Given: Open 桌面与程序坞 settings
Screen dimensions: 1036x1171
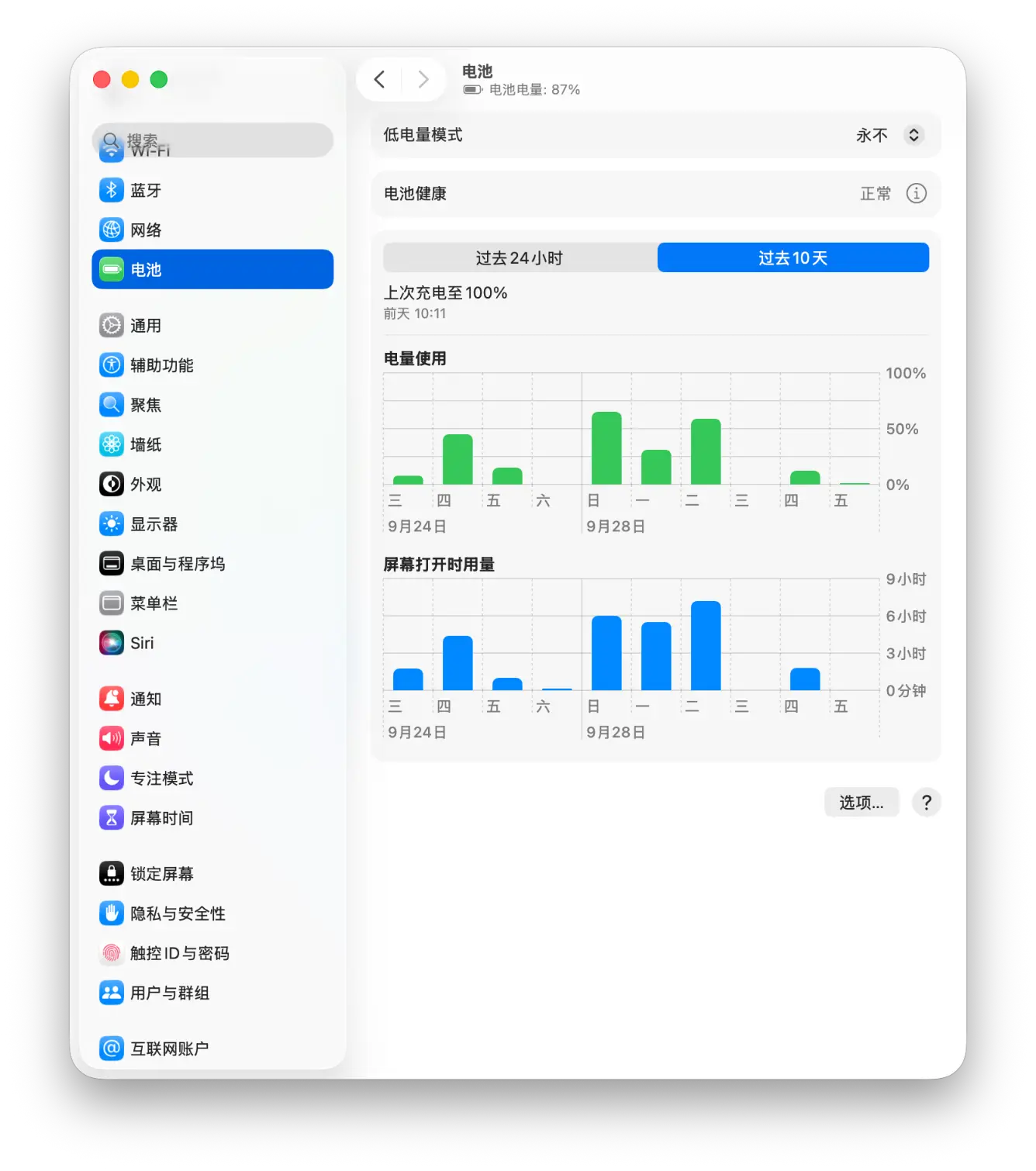Looking at the screenshot, I should [x=177, y=564].
